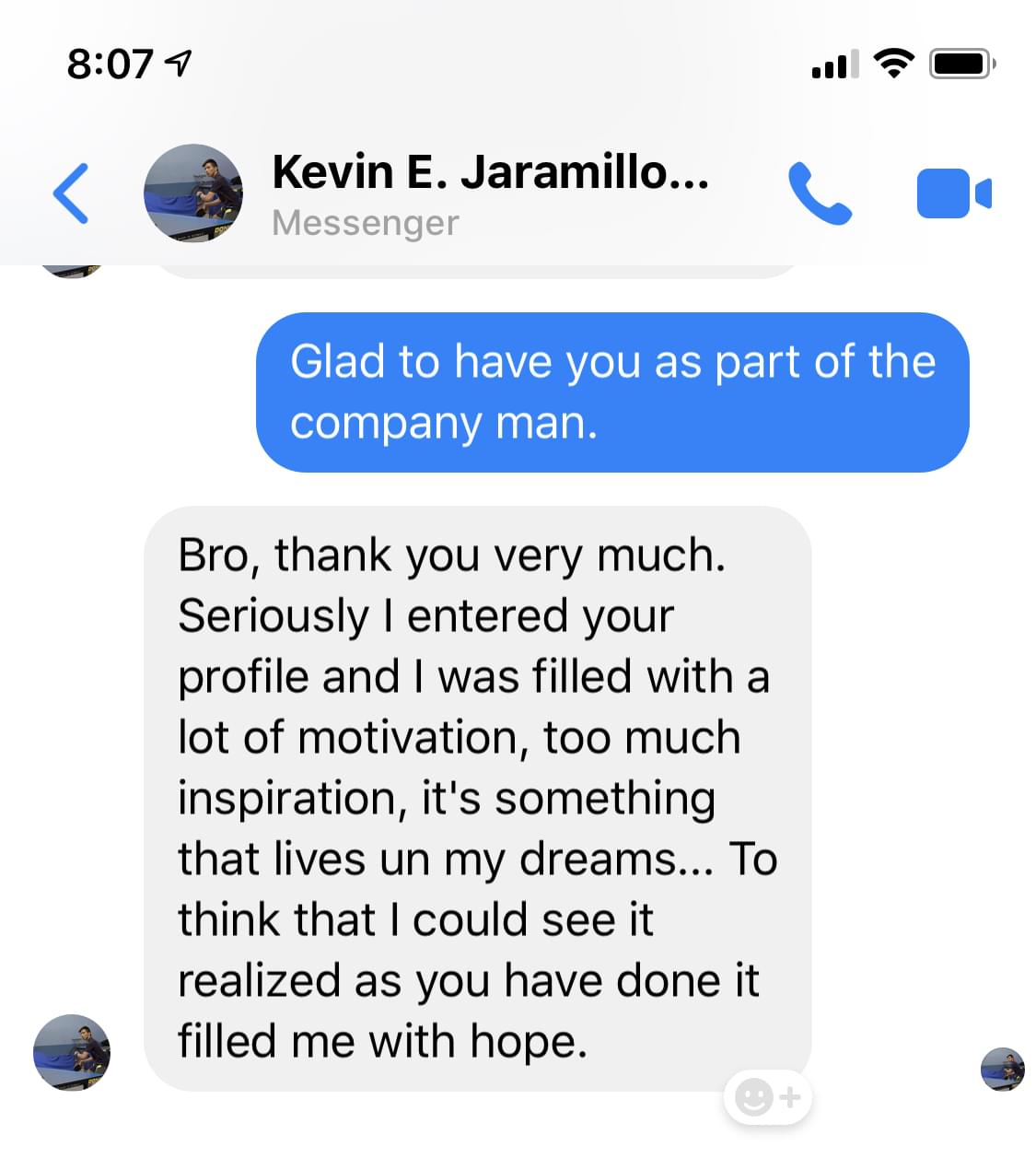Add an emoji reaction to Kevin's message
This screenshot has width=1036, height=1158.
pos(767,1097)
